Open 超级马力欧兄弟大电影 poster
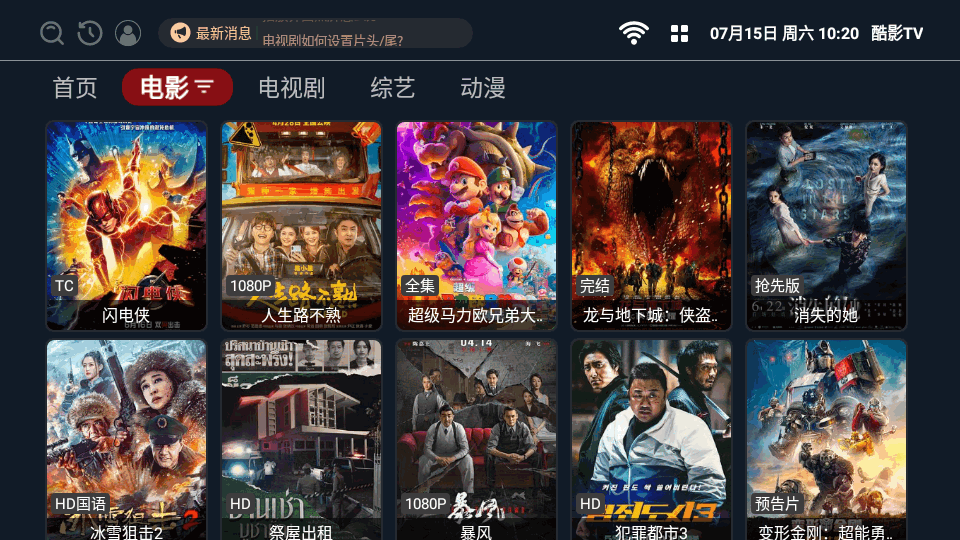960x540 pixels. tap(476, 225)
